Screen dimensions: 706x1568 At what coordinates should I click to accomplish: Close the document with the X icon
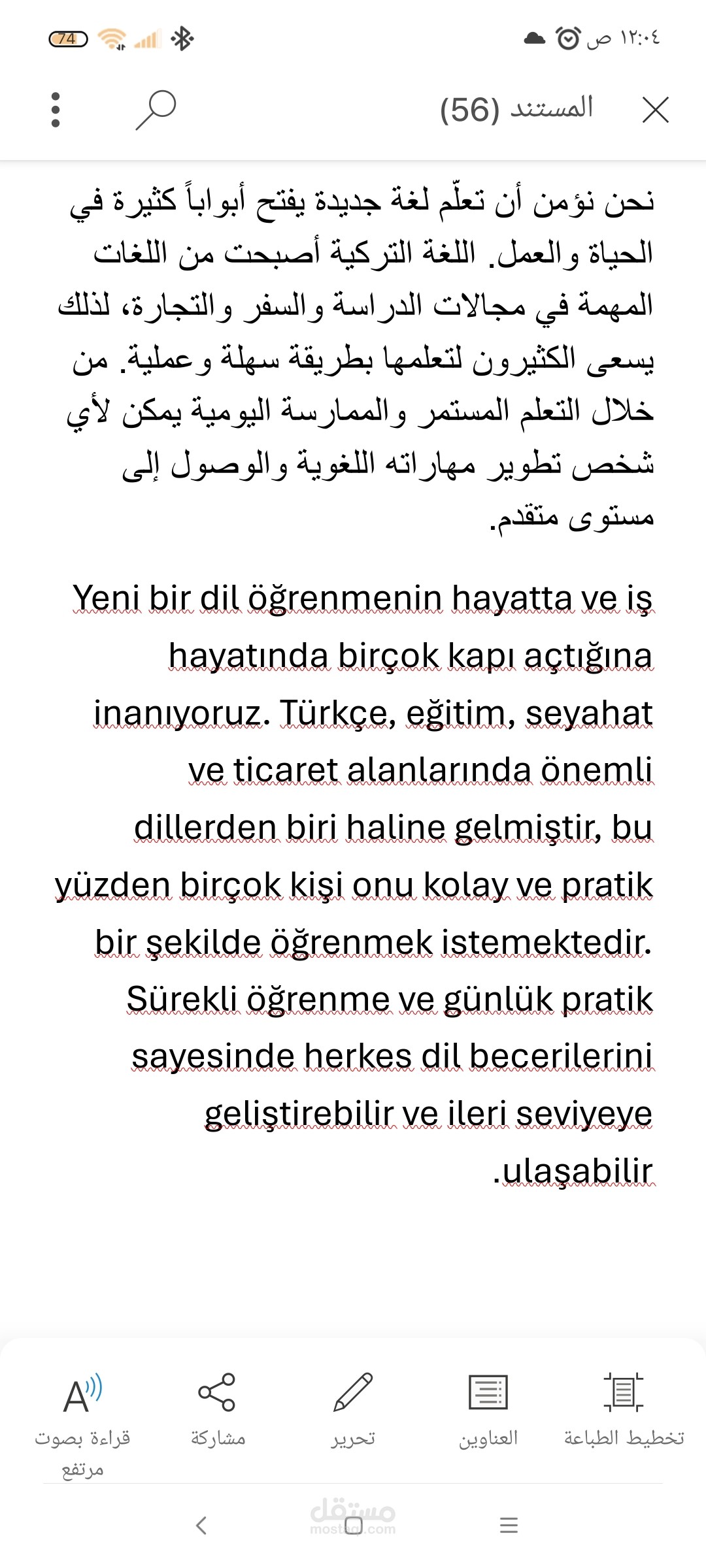click(x=655, y=110)
